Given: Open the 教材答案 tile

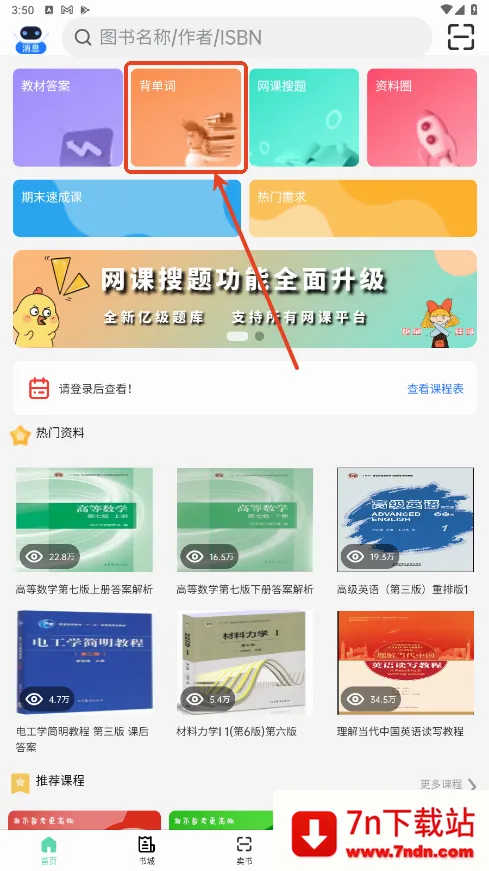Looking at the screenshot, I should pyautogui.click(x=68, y=118).
